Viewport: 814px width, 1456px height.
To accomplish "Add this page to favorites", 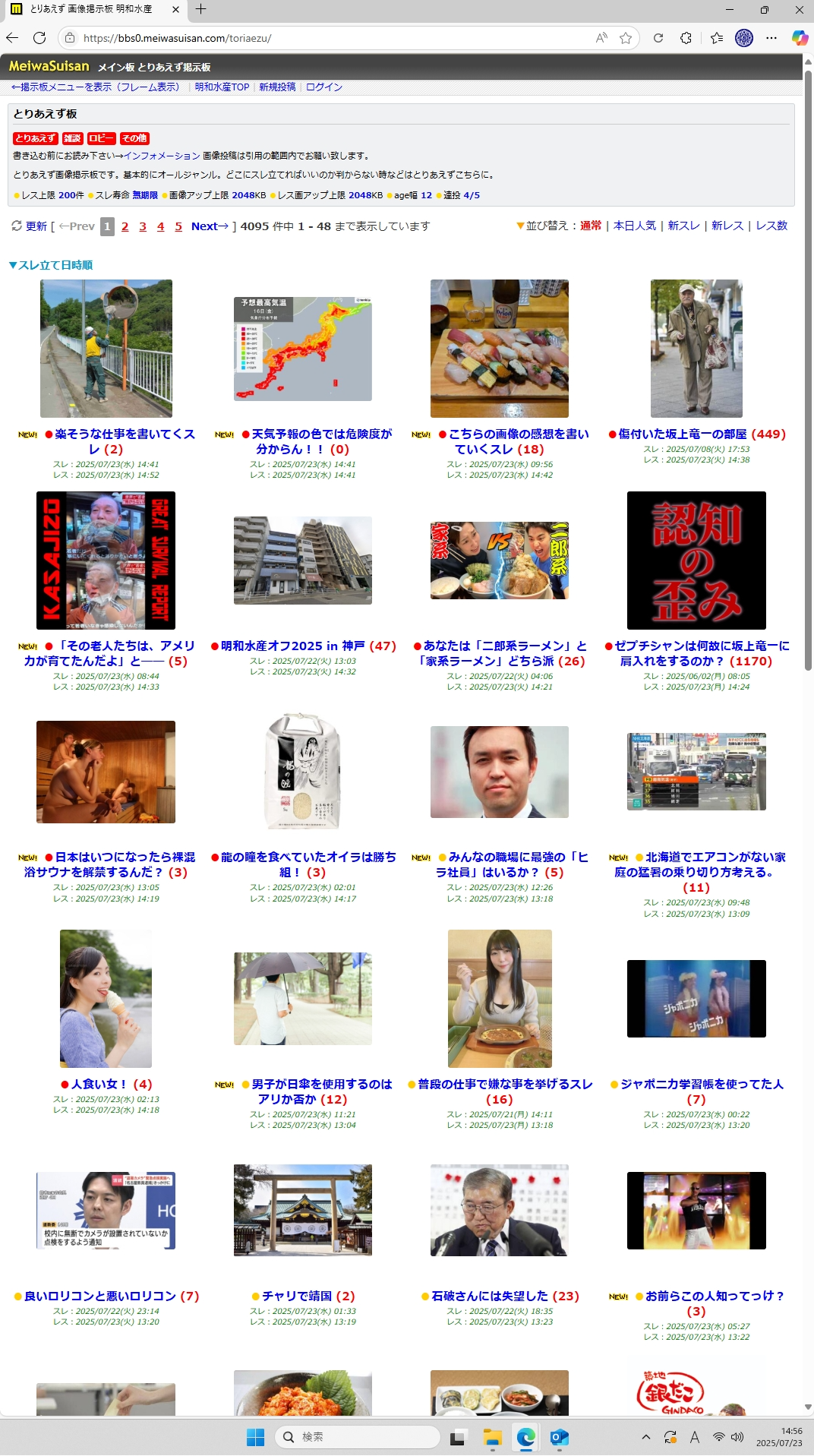I will 626,38.
